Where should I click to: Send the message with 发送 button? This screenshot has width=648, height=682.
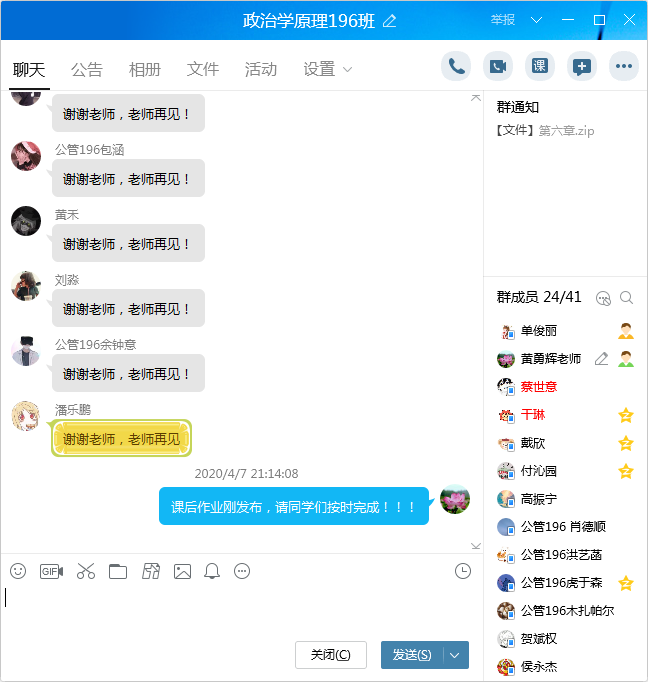[x=412, y=655]
